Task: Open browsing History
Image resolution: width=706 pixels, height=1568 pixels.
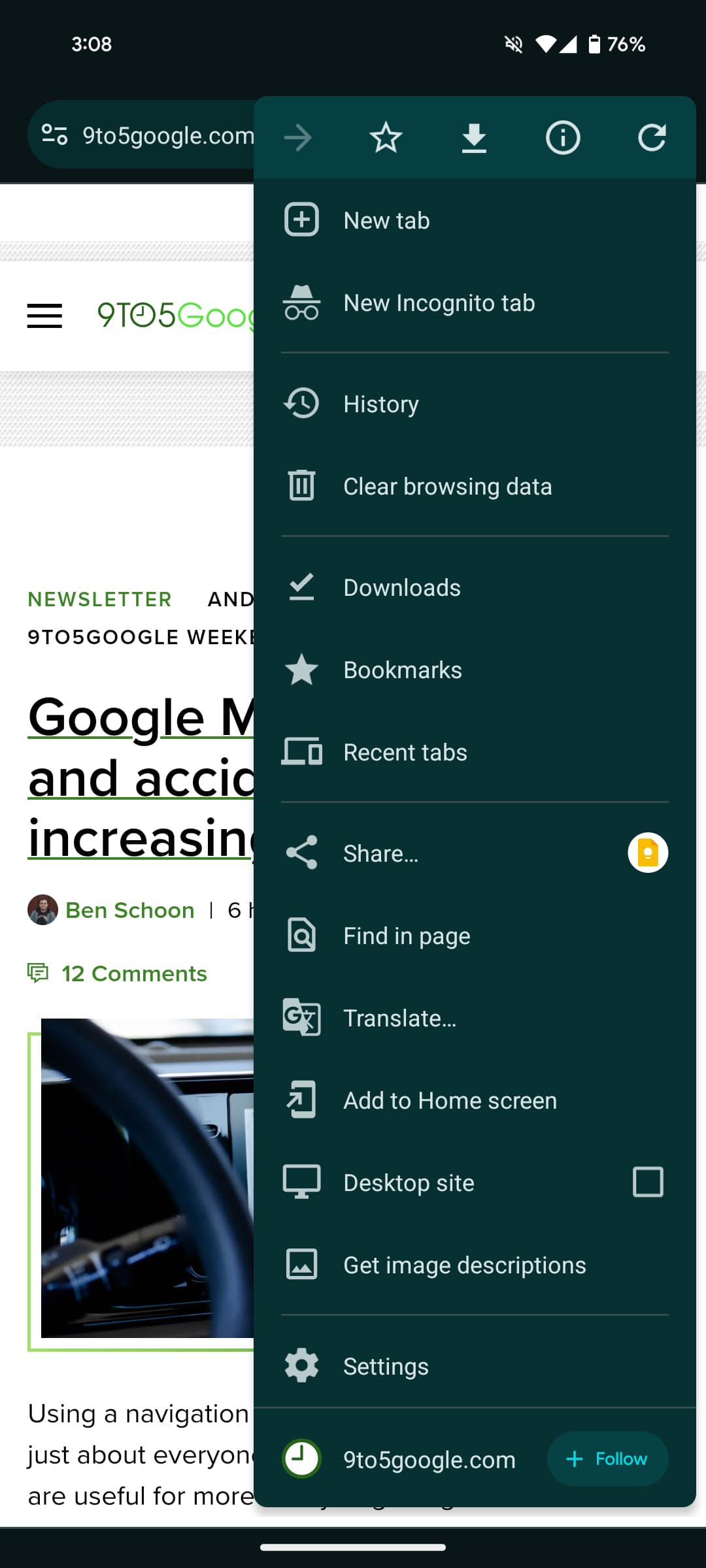Action: coord(380,404)
